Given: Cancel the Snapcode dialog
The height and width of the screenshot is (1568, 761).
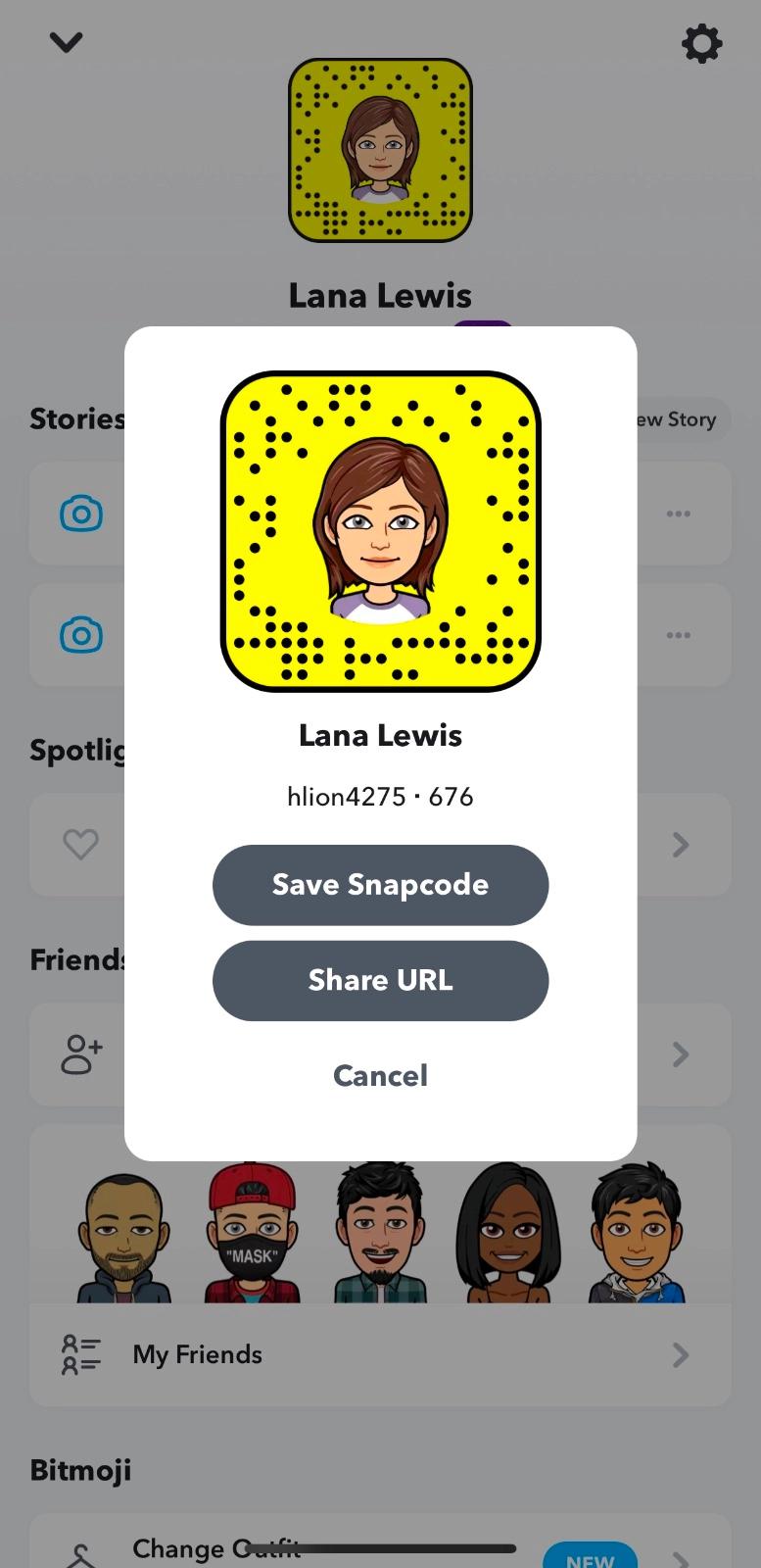Looking at the screenshot, I should (x=380, y=1076).
